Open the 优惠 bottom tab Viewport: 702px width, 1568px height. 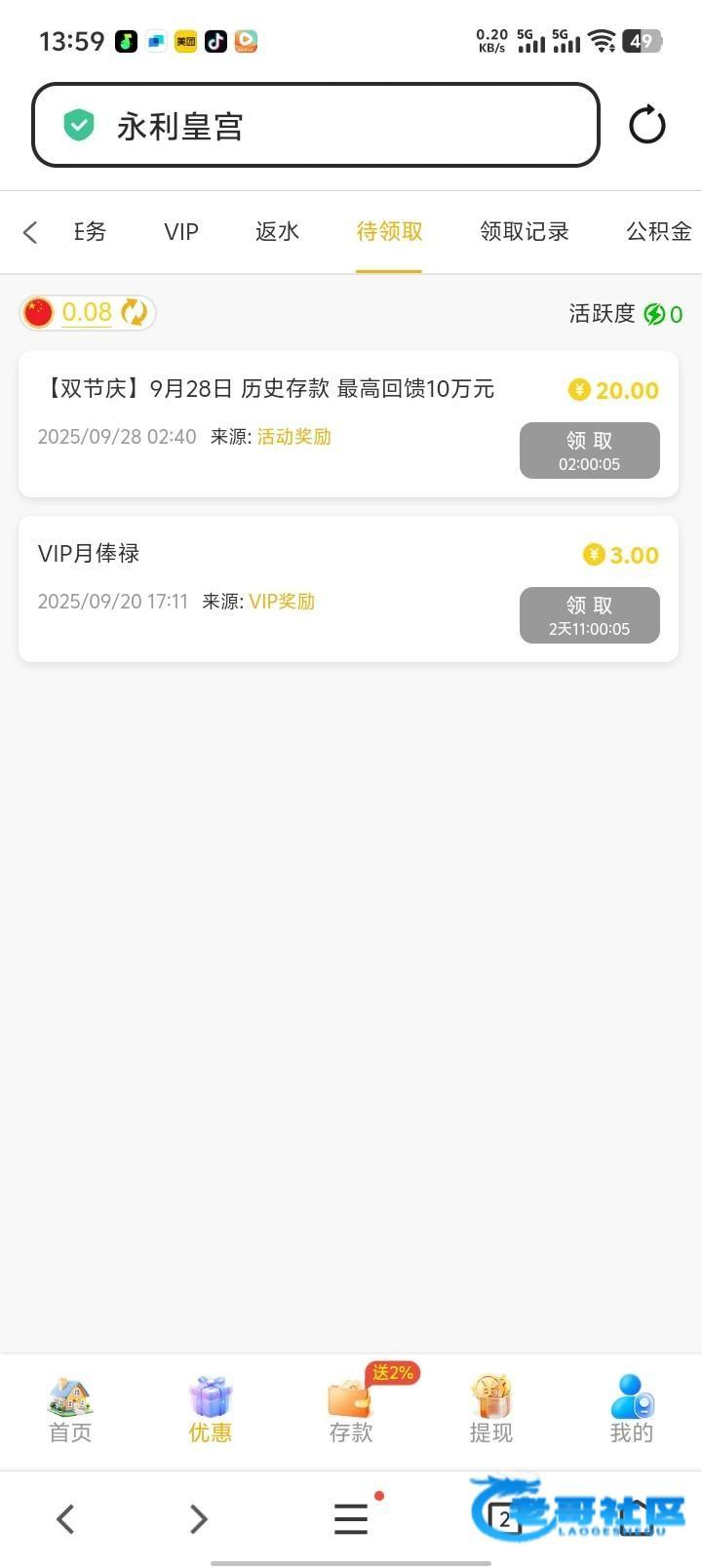tap(211, 1411)
